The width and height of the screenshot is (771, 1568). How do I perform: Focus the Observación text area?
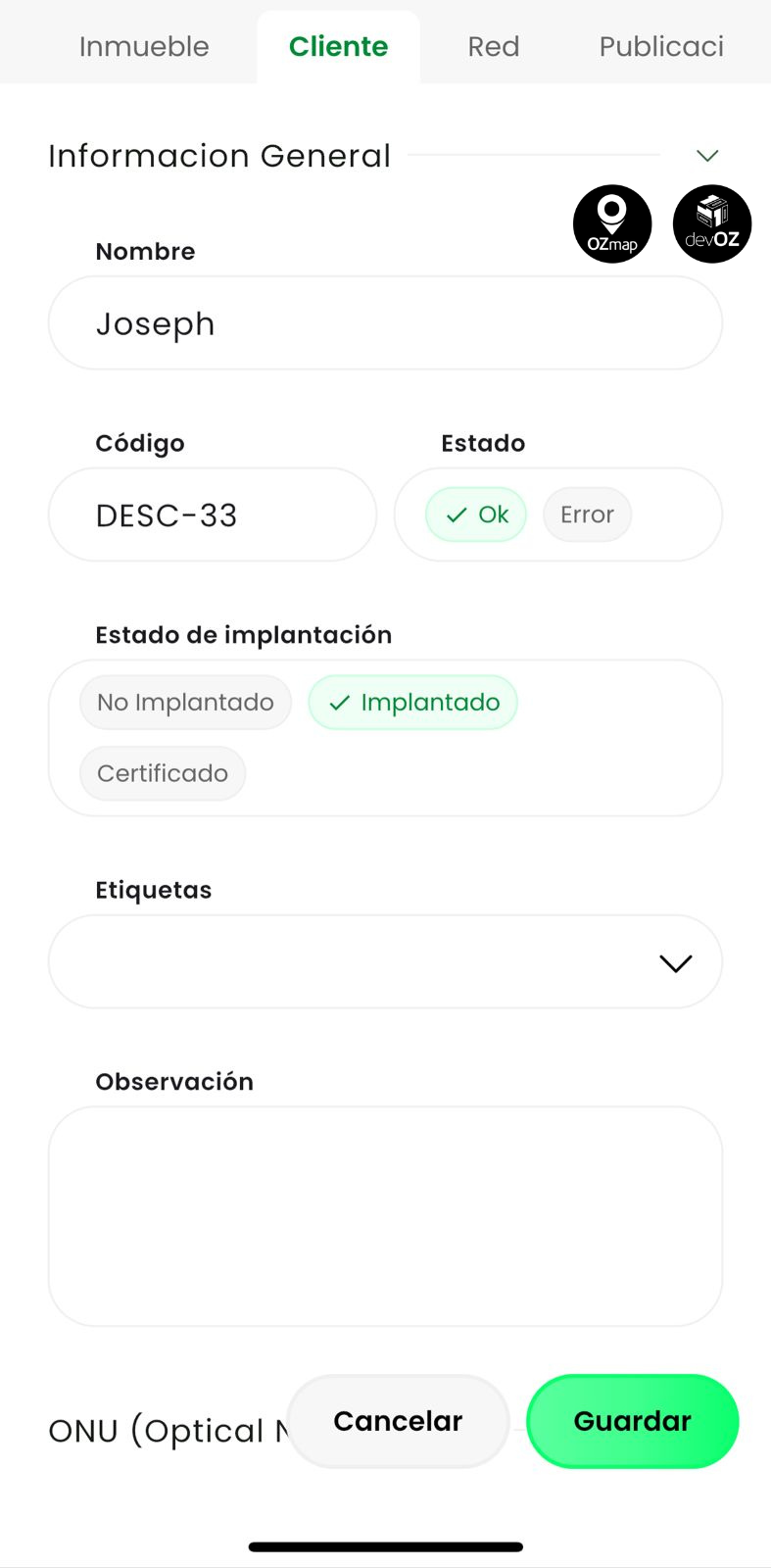385,1216
